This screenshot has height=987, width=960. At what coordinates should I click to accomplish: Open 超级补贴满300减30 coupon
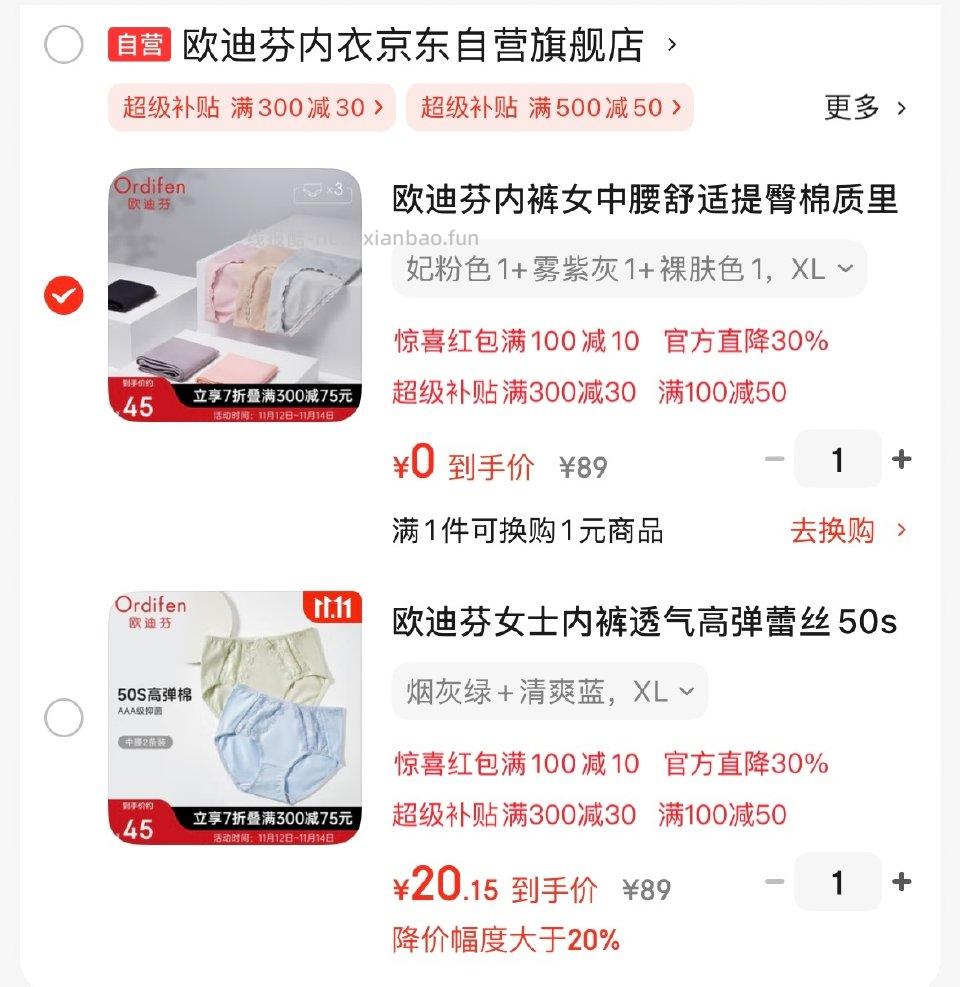pyautogui.click(x=251, y=108)
